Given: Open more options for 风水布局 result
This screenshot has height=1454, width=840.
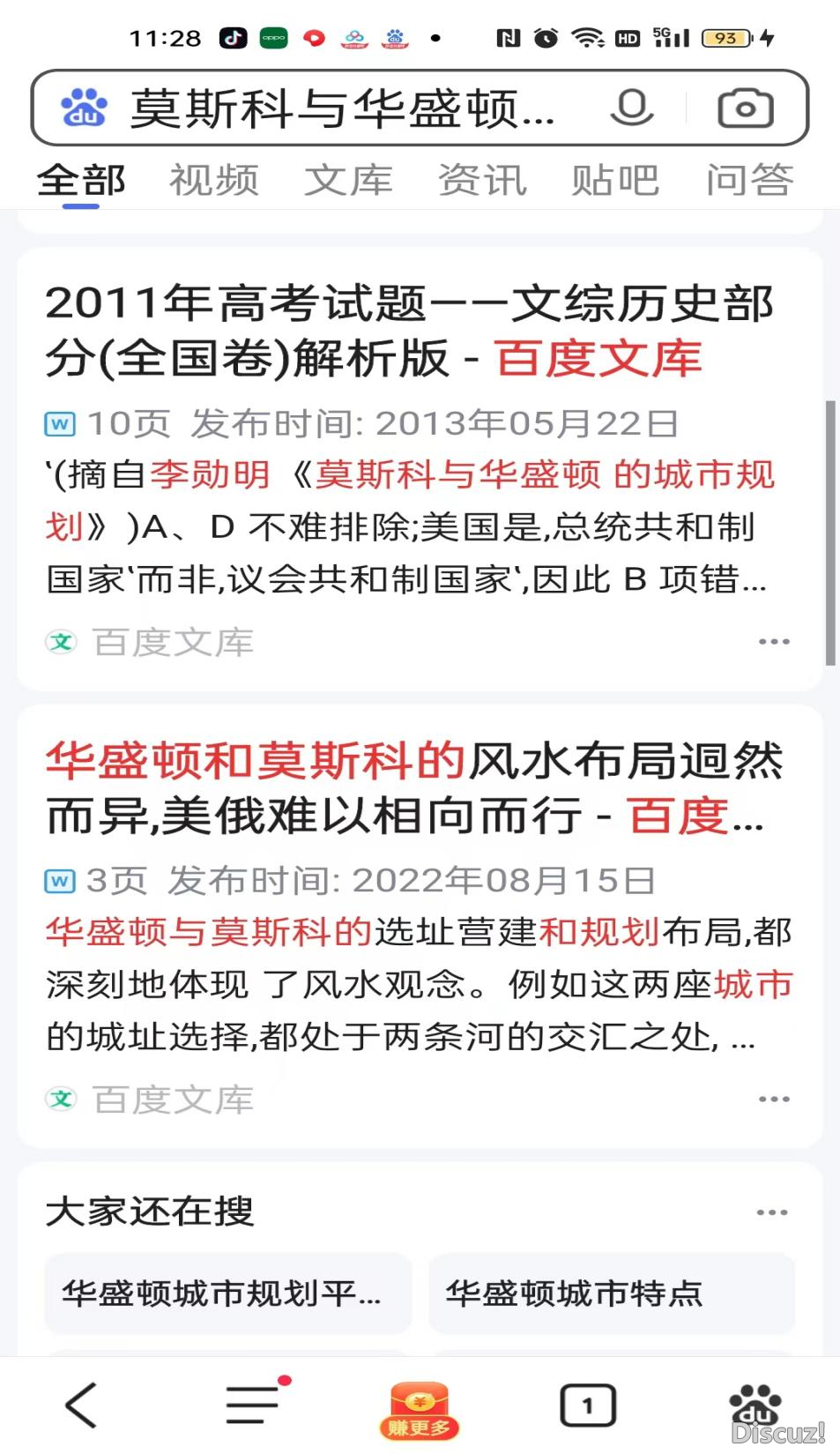Looking at the screenshot, I should pyautogui.click(x=774, y=1100).
